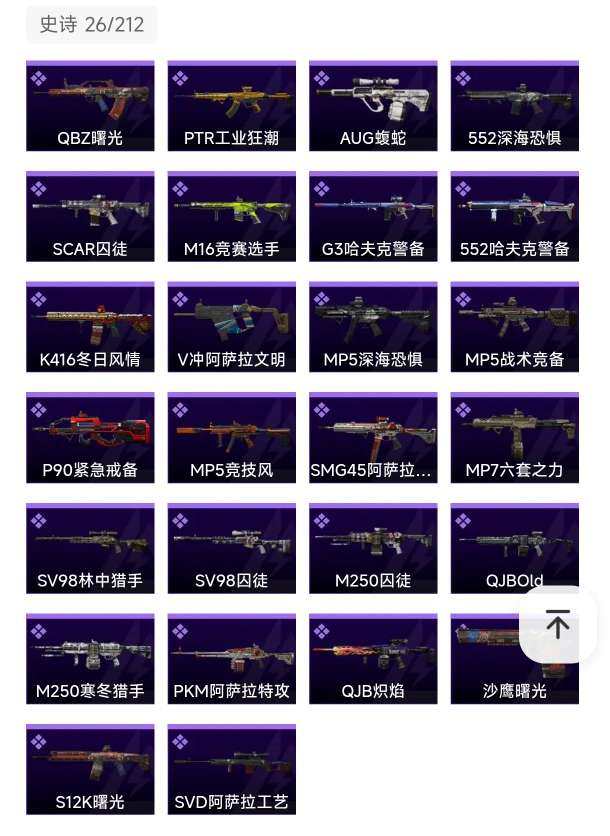This screenshot has height=836, width=610.
Task: Tap the P90紧急戒备 weapon skin
Action: (x=90, y=438)
